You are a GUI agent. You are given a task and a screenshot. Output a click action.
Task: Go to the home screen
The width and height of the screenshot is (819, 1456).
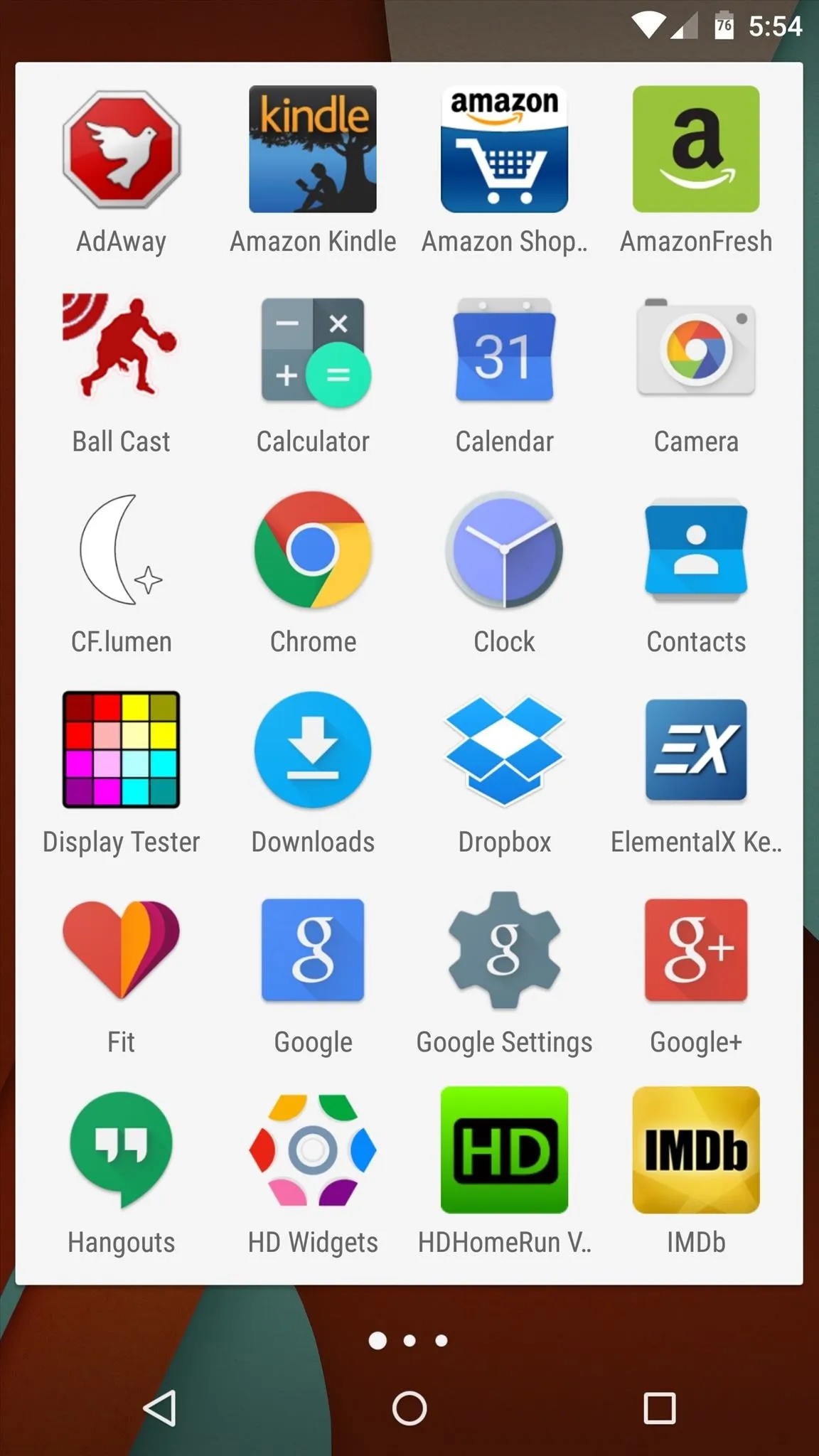tap(409, 1408)
